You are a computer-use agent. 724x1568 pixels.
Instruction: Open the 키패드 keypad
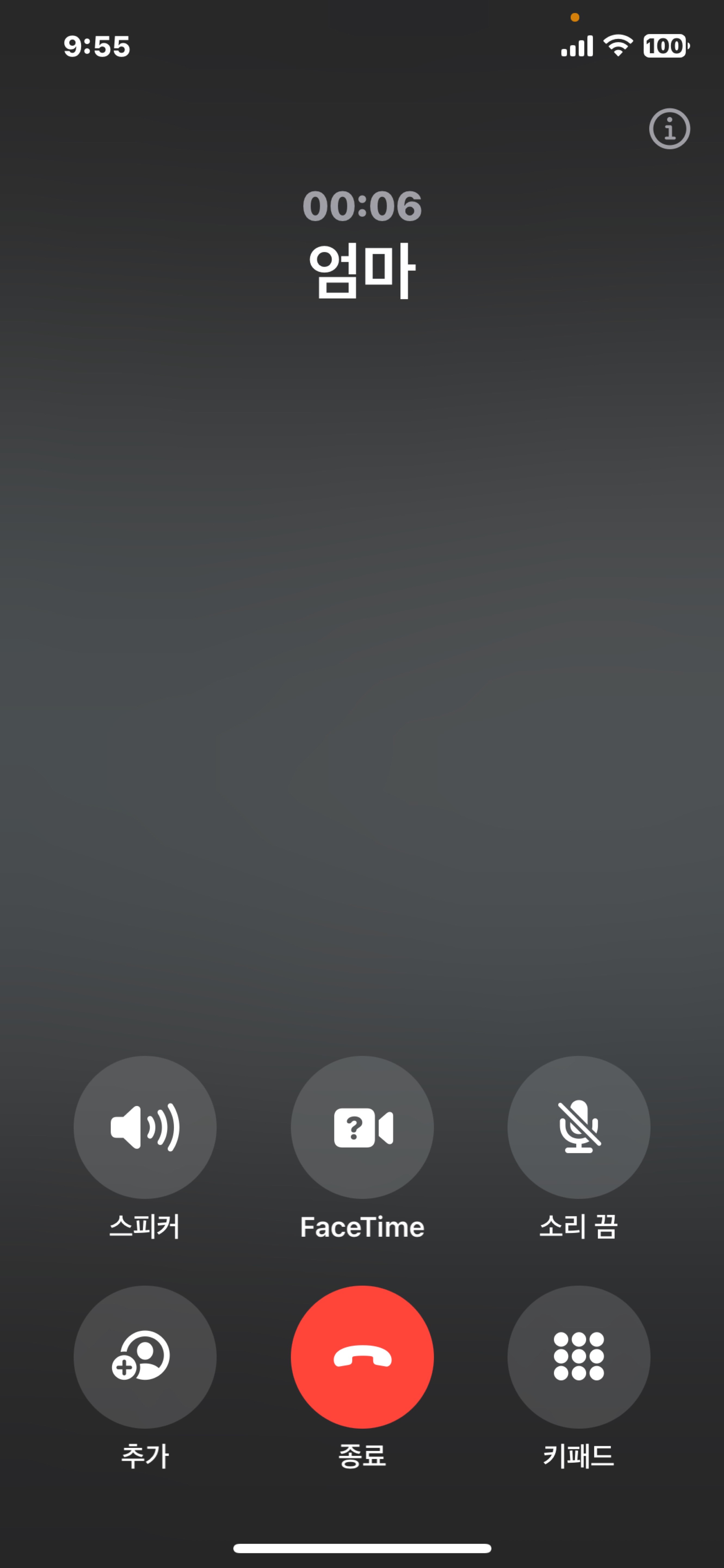click(579, 1357)
